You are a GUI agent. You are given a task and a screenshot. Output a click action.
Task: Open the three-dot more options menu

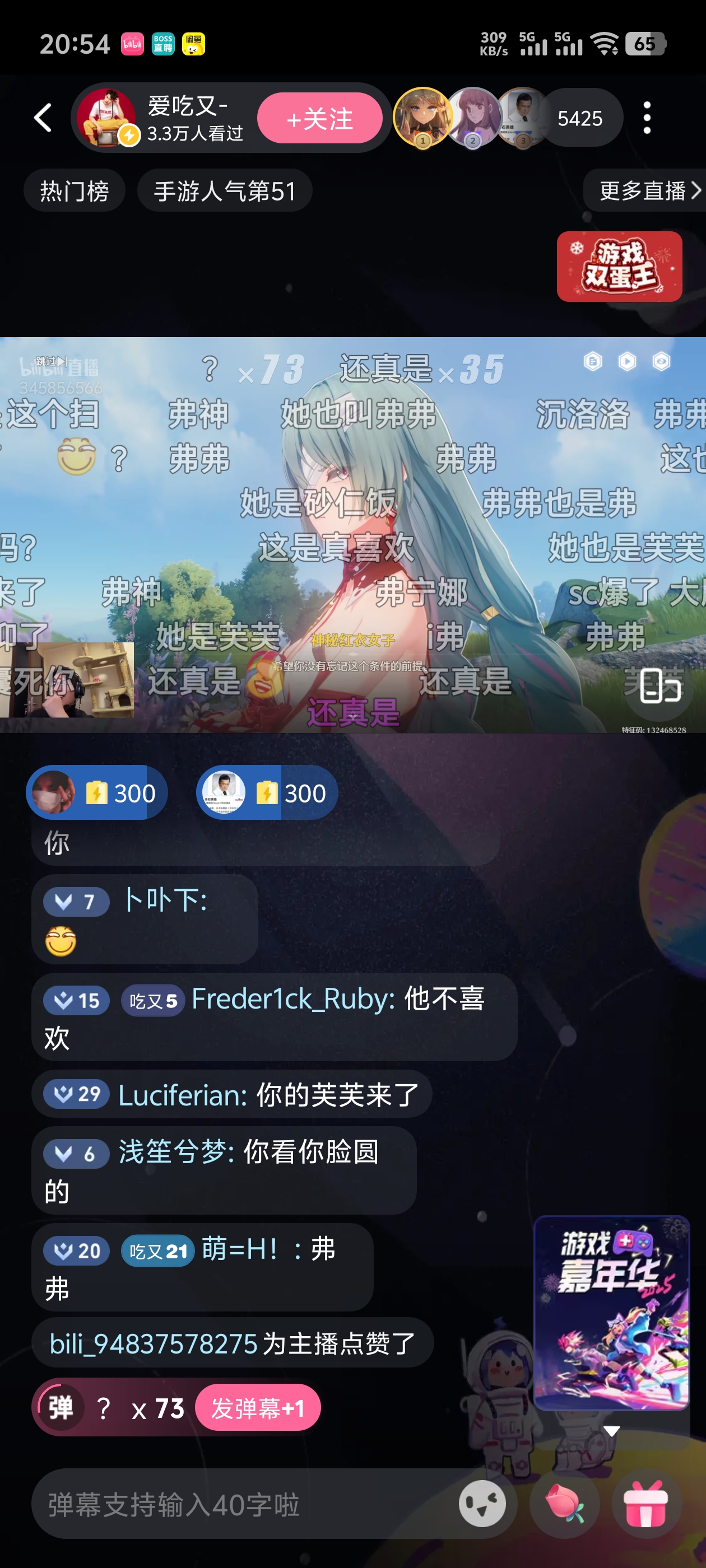pos(646,118)
